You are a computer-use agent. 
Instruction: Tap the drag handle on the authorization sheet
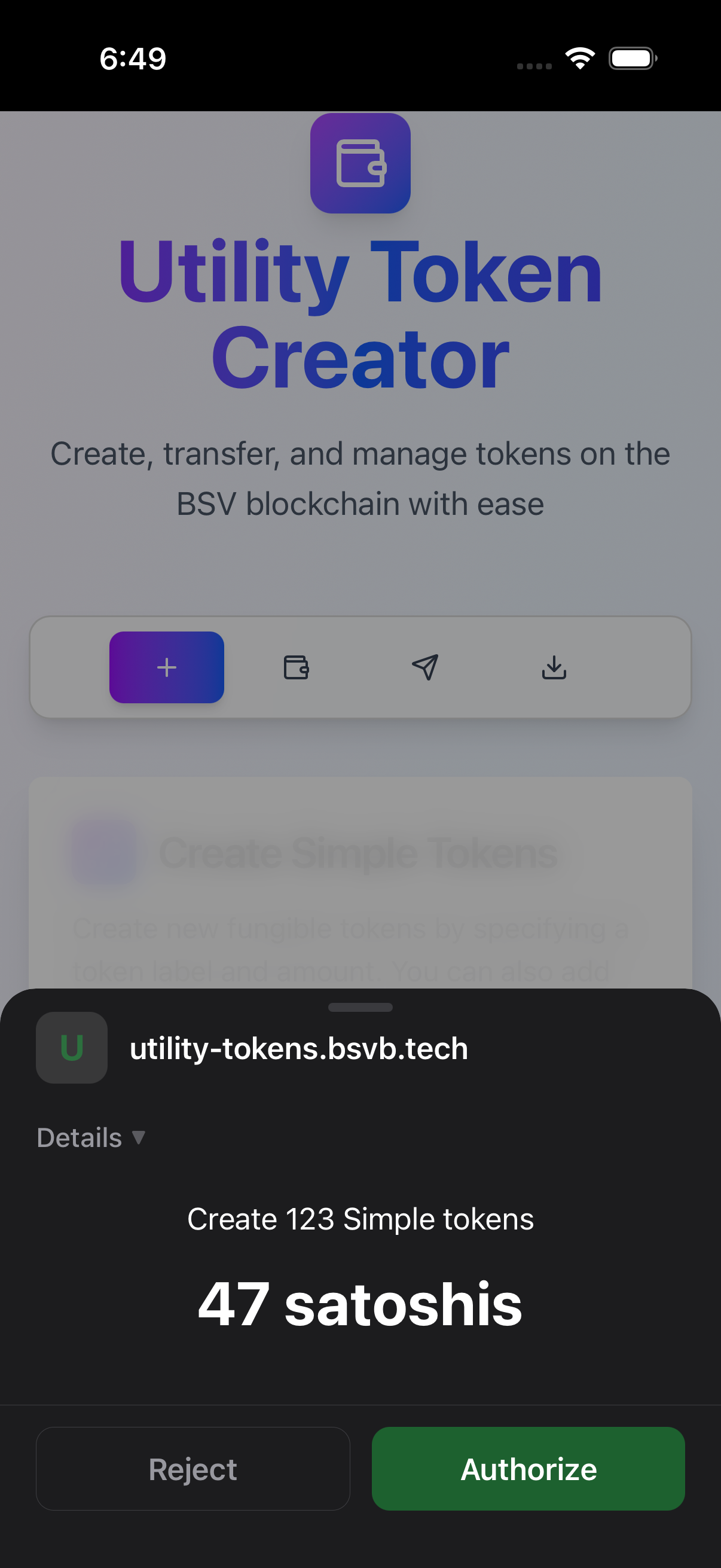(360, 1008)
